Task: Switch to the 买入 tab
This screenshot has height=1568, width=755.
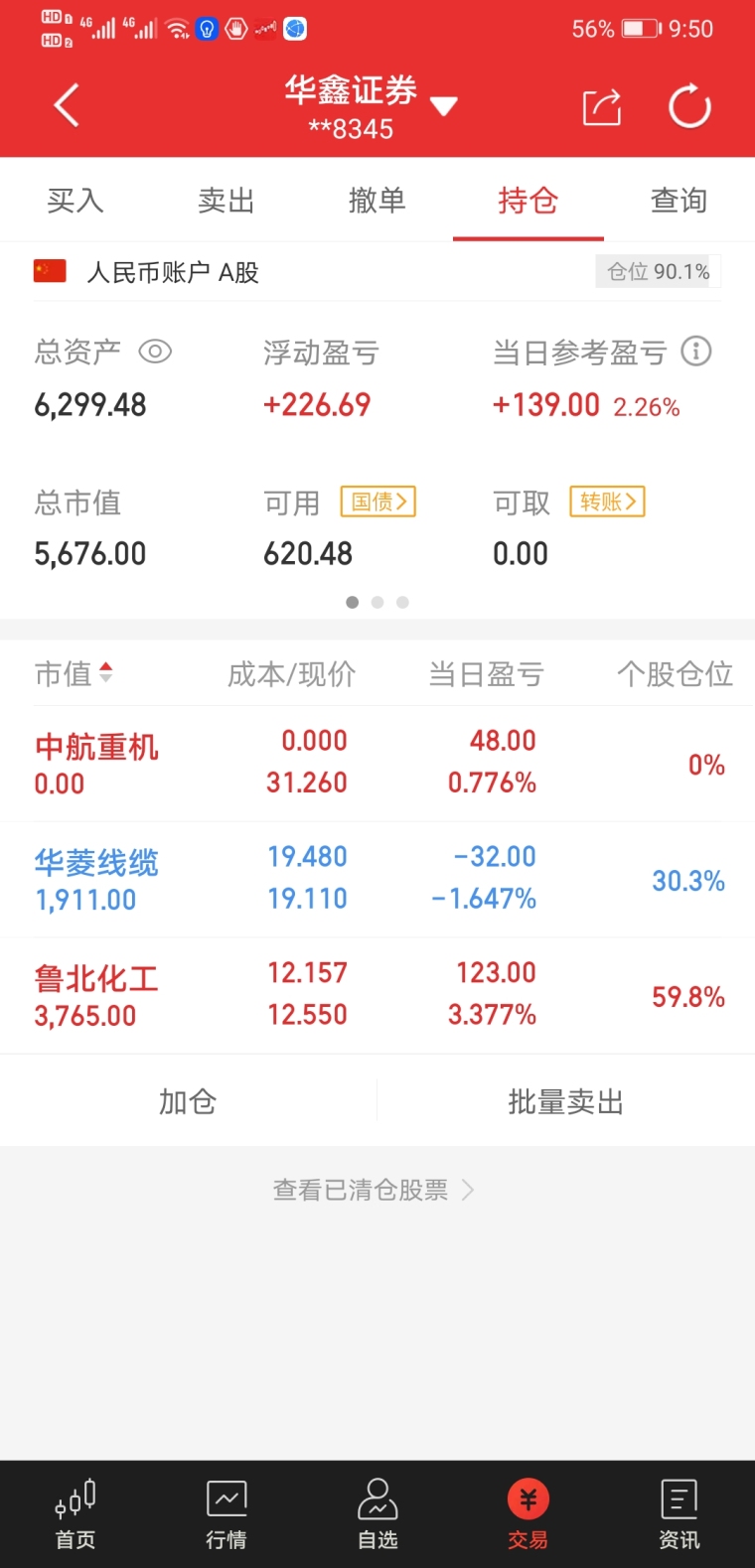Action: click(75, 201)
